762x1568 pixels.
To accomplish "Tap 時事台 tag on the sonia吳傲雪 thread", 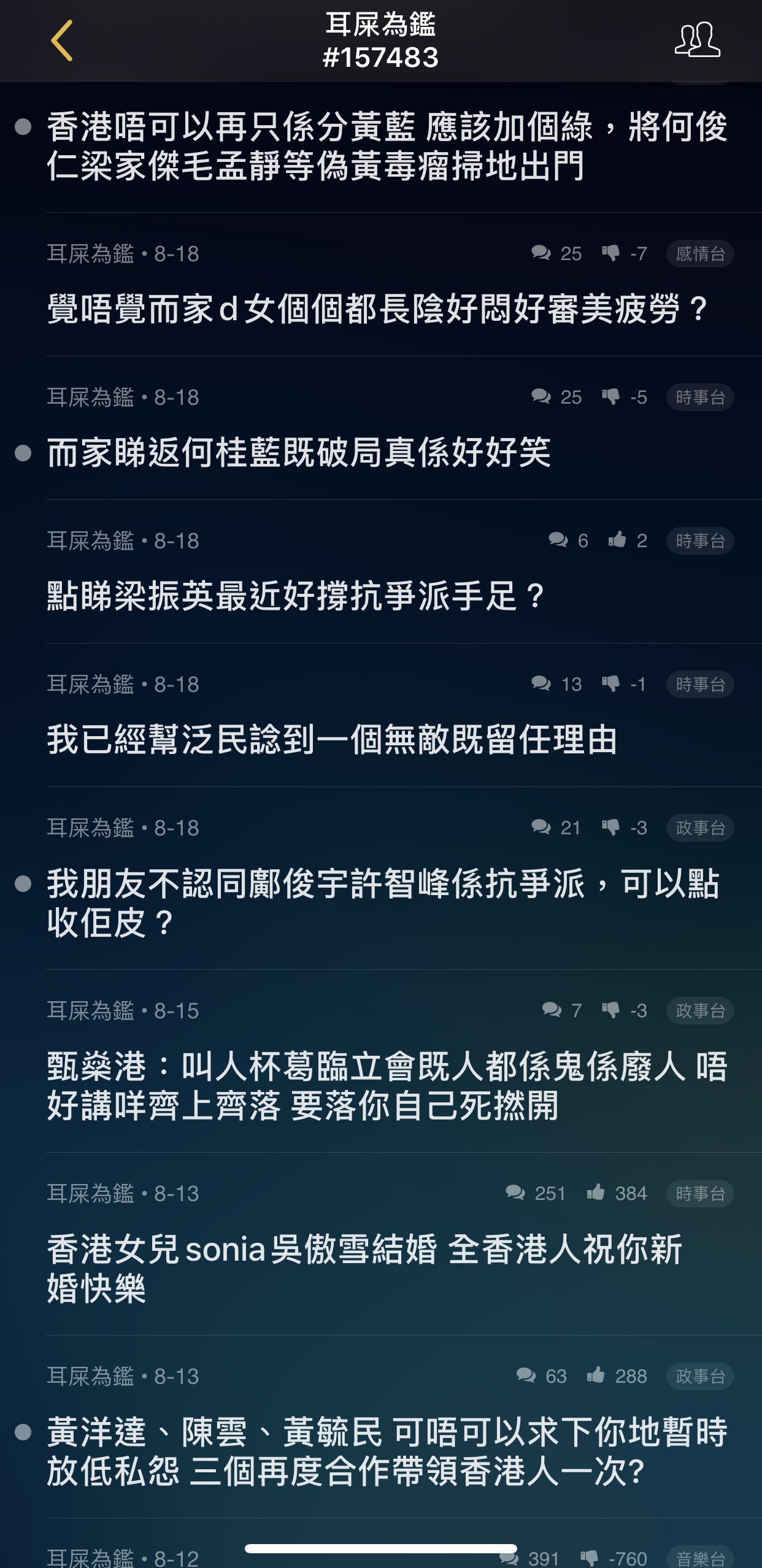I will click(700, 1193).
